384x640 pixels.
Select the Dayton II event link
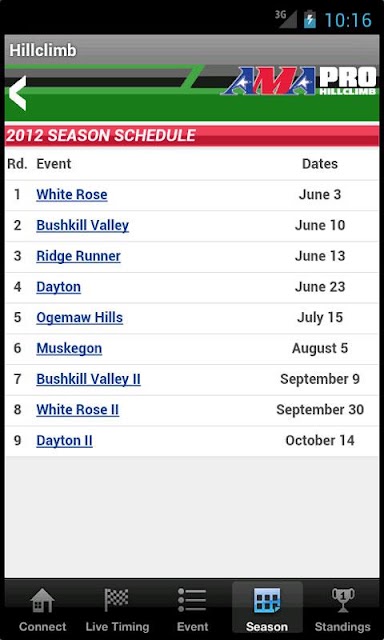click(64, 441)
